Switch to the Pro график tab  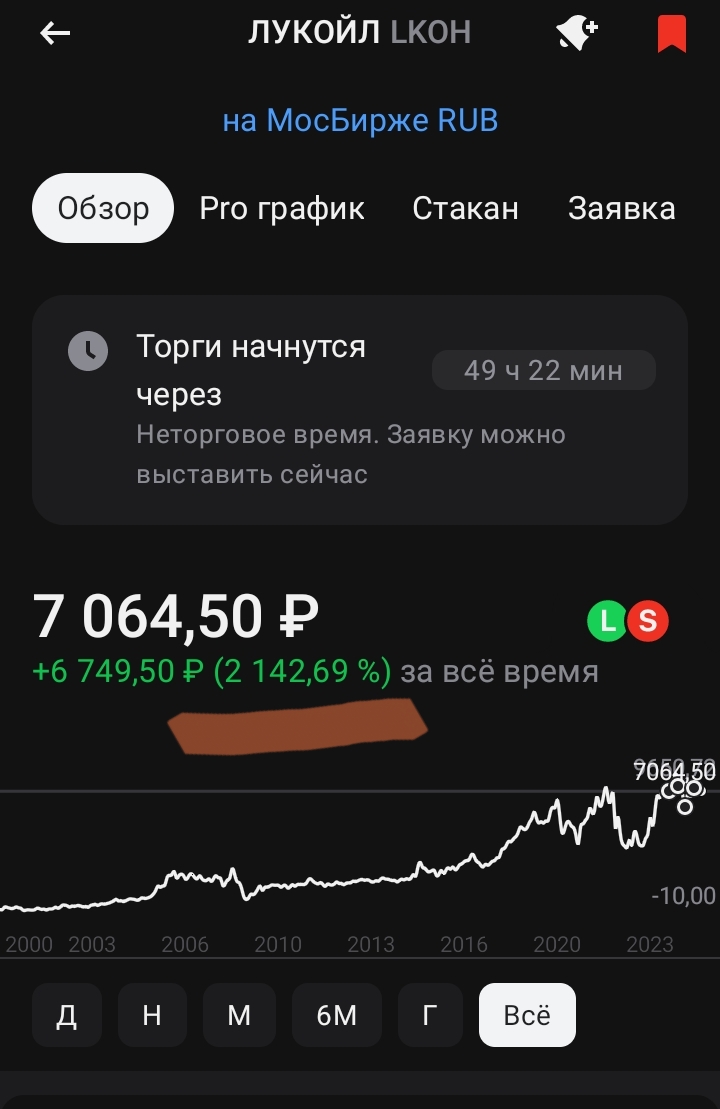pyautogui.click(x=282, y=208)
